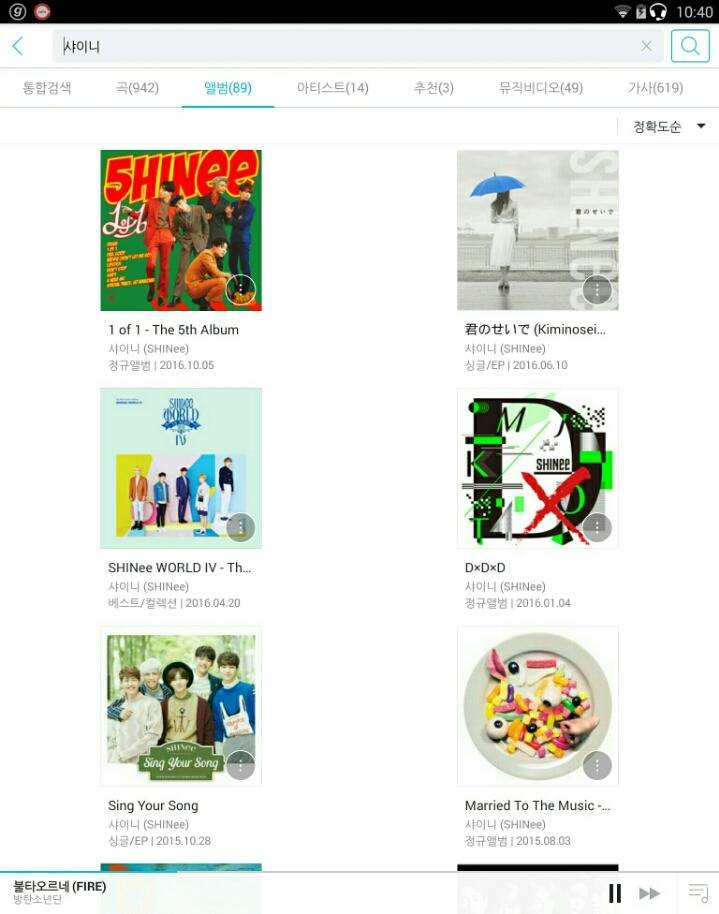Tap the magnifier search button
This screenshot has width=719, height=914.
point(690,46)
